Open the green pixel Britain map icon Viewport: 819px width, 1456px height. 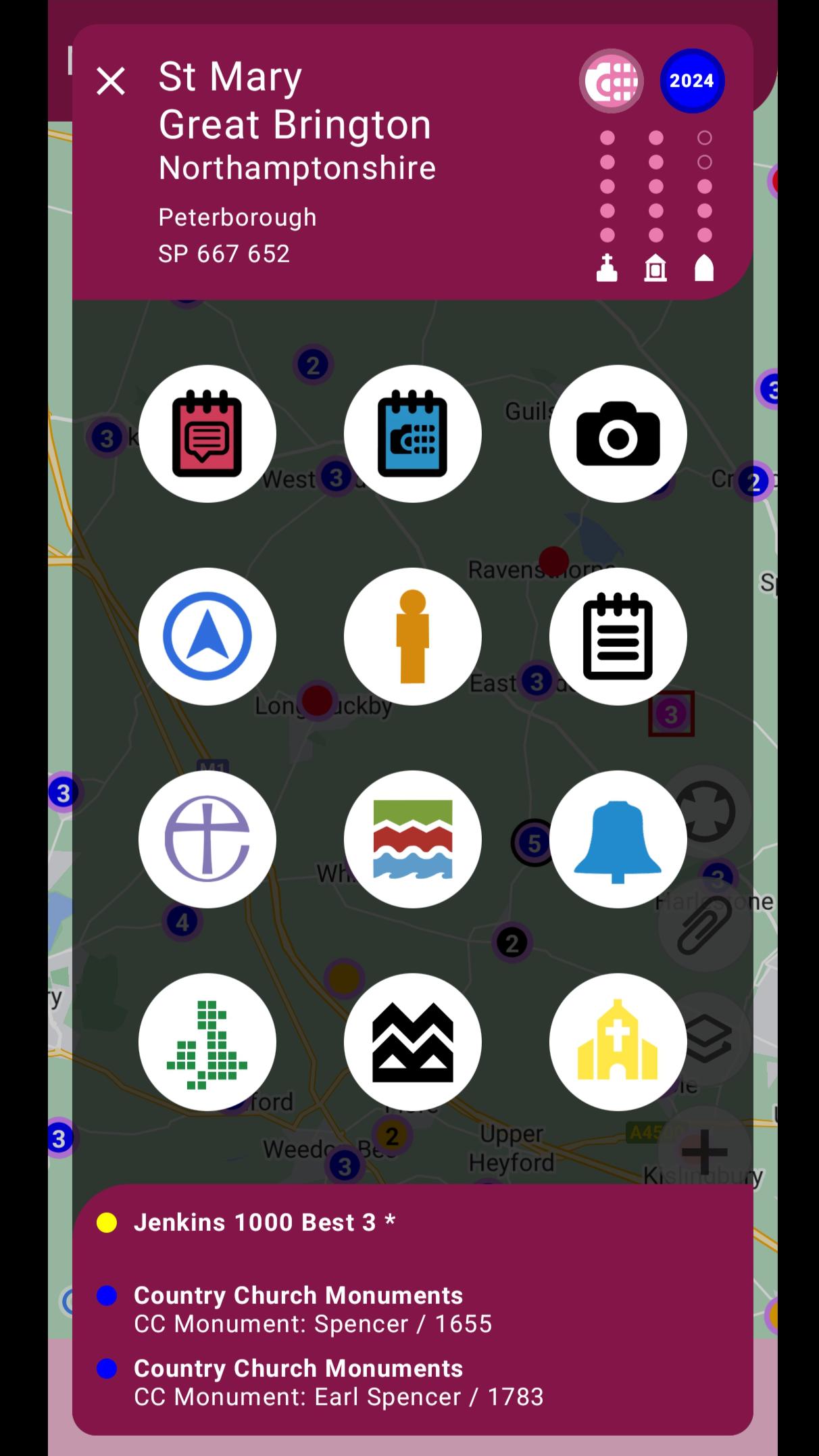(x=207, y=1042)
